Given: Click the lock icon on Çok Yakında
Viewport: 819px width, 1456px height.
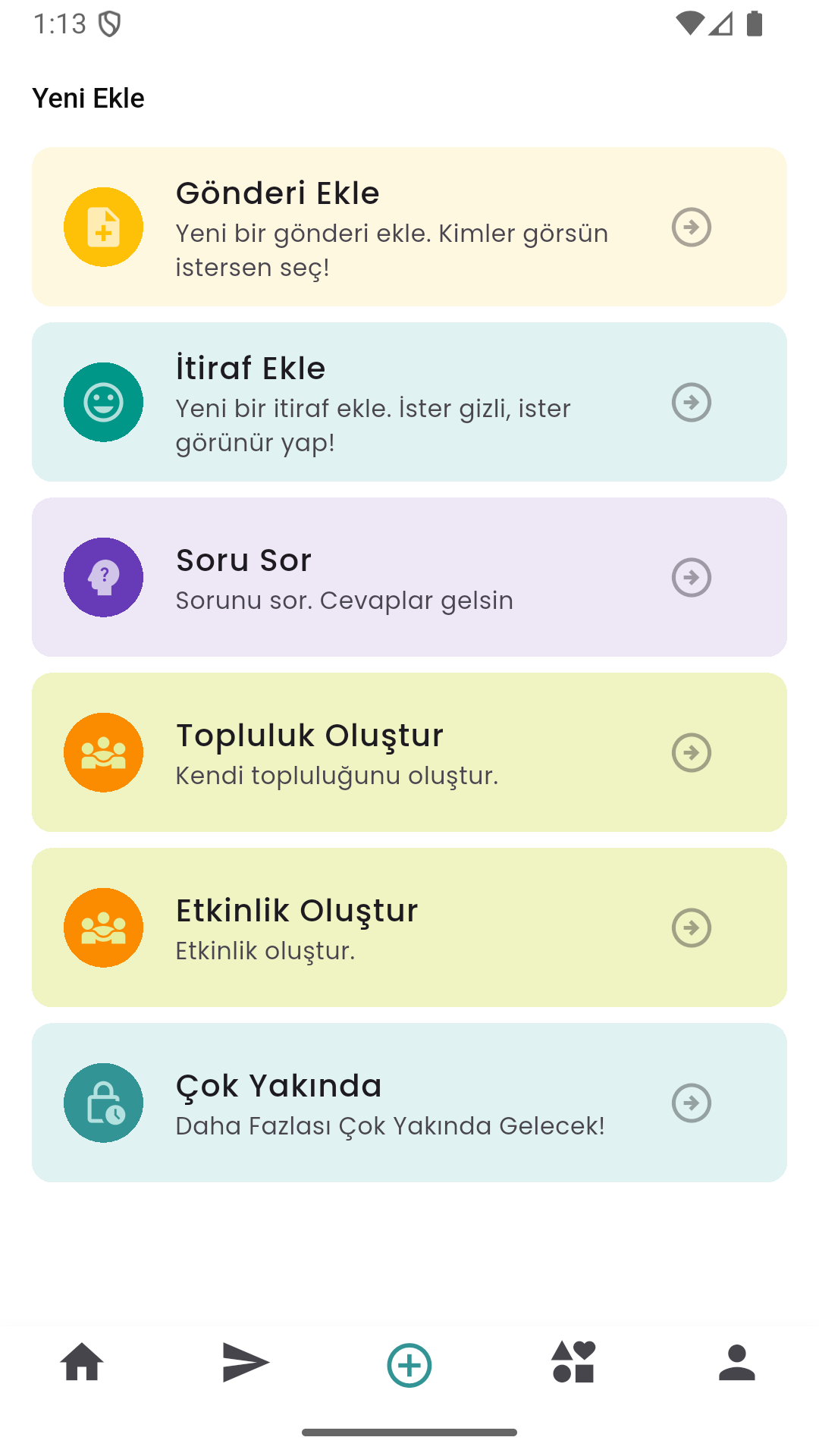Looking at the screenshot, I should (104, 1103).
